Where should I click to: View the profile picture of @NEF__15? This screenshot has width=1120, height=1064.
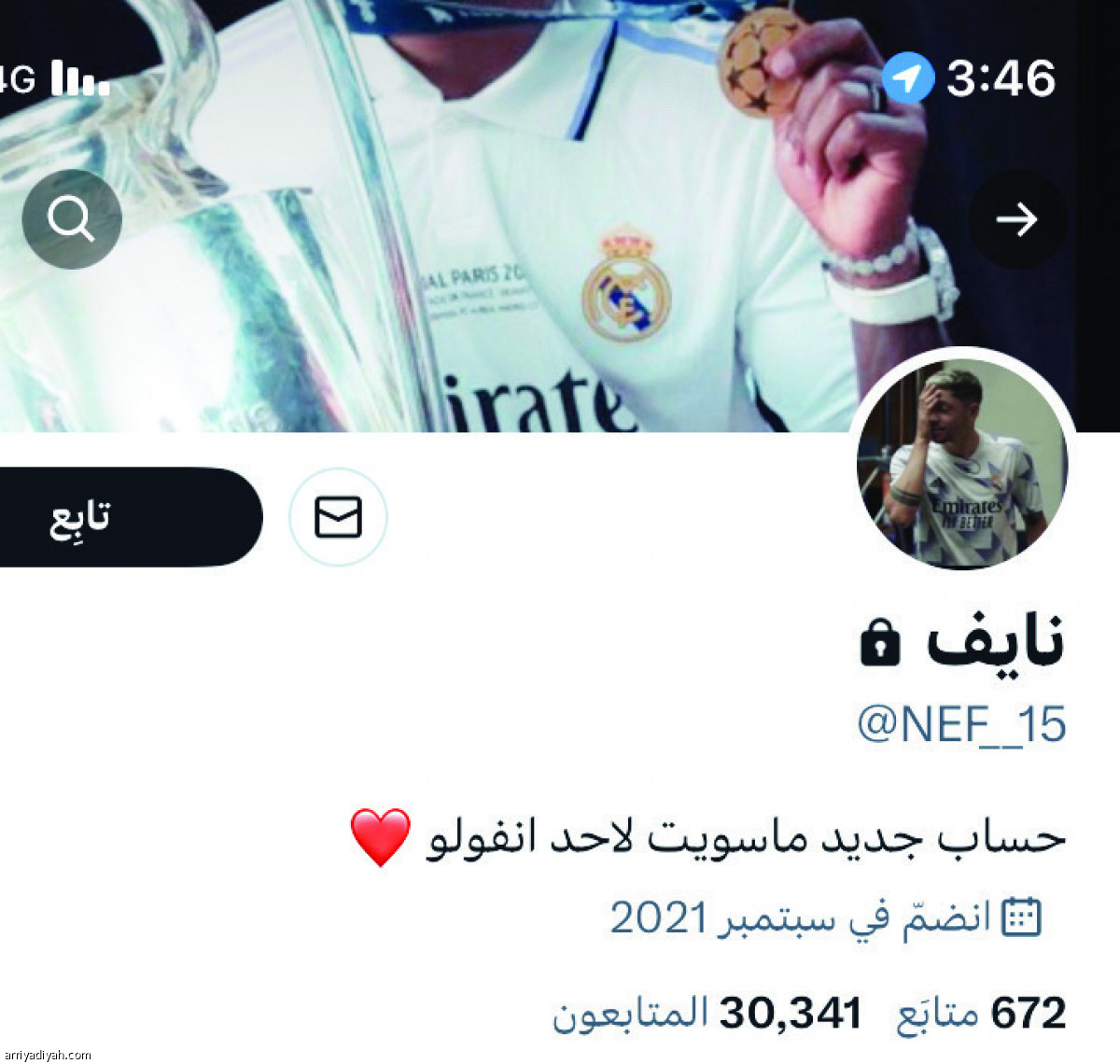click(x=962, y=463)
